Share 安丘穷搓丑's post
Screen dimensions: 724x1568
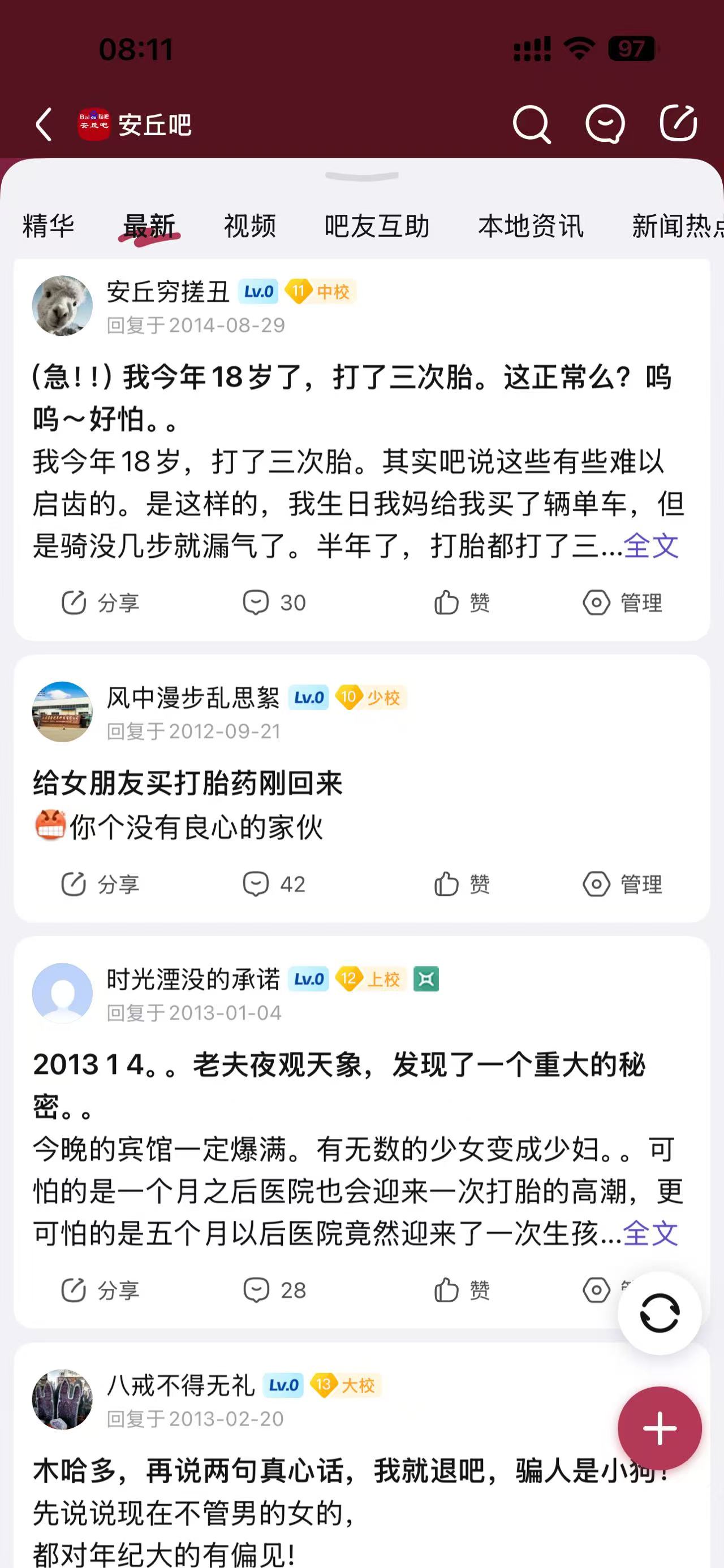click(x=101, y=603)
